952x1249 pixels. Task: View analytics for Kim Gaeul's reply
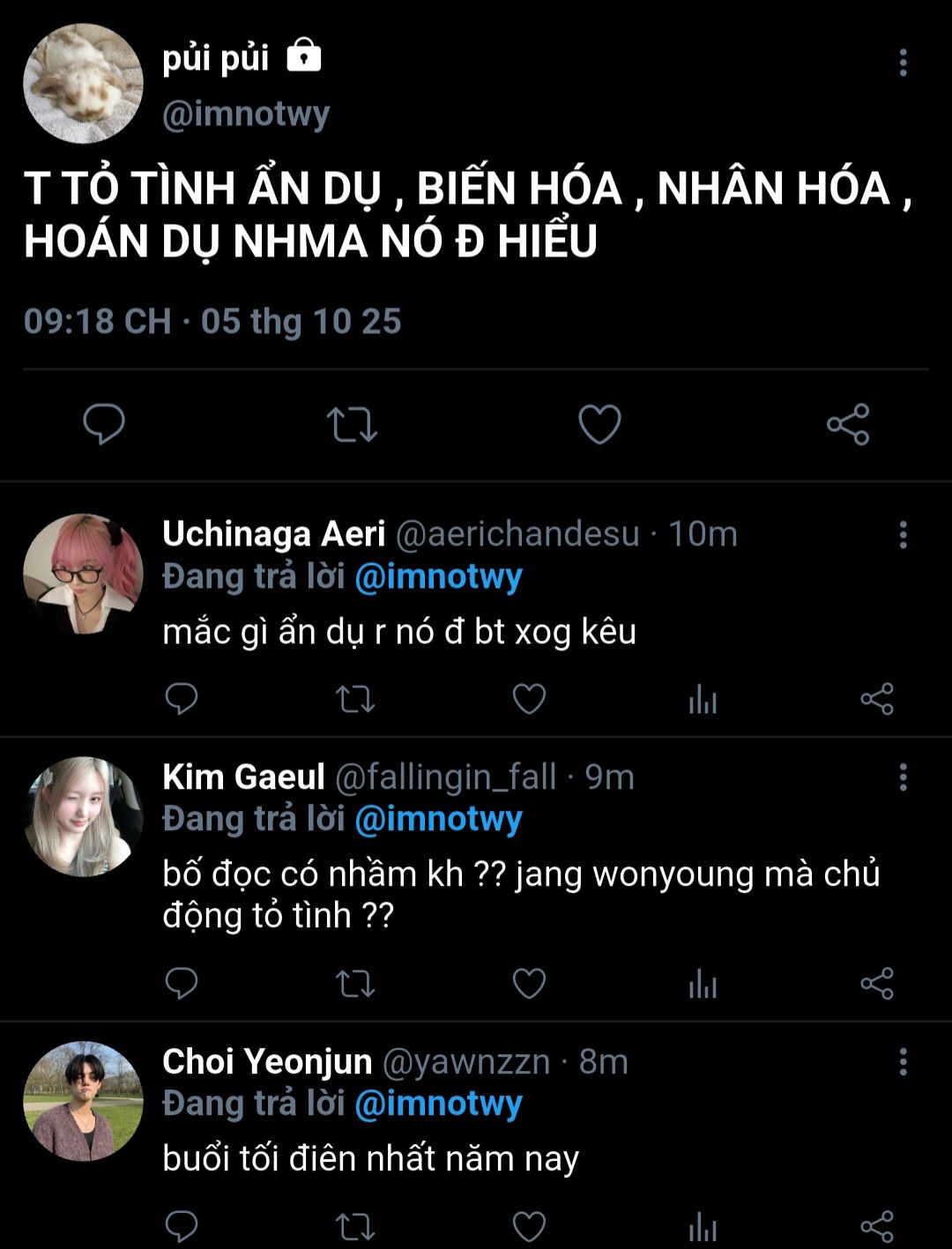point(703,984)
